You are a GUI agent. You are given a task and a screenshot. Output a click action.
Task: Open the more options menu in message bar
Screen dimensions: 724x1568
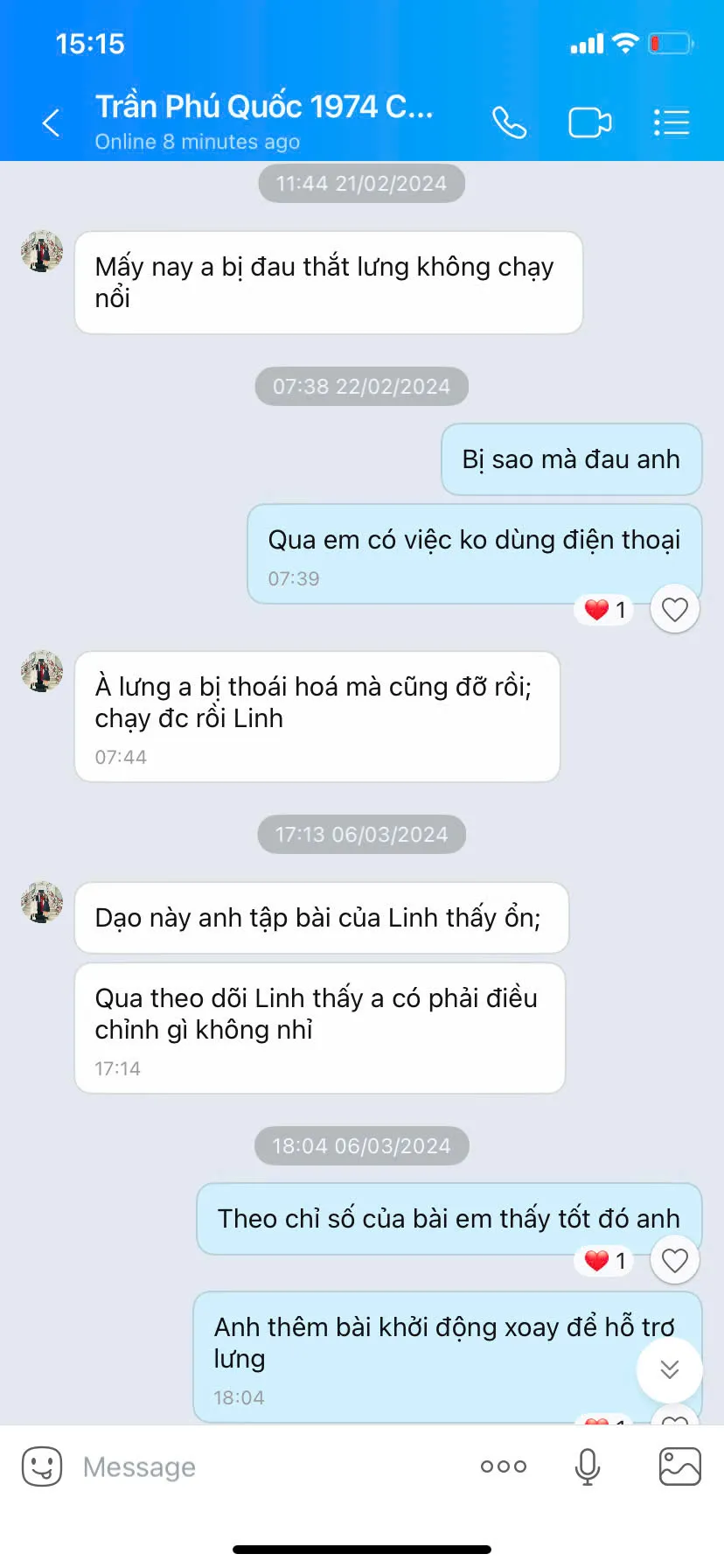503,1466
